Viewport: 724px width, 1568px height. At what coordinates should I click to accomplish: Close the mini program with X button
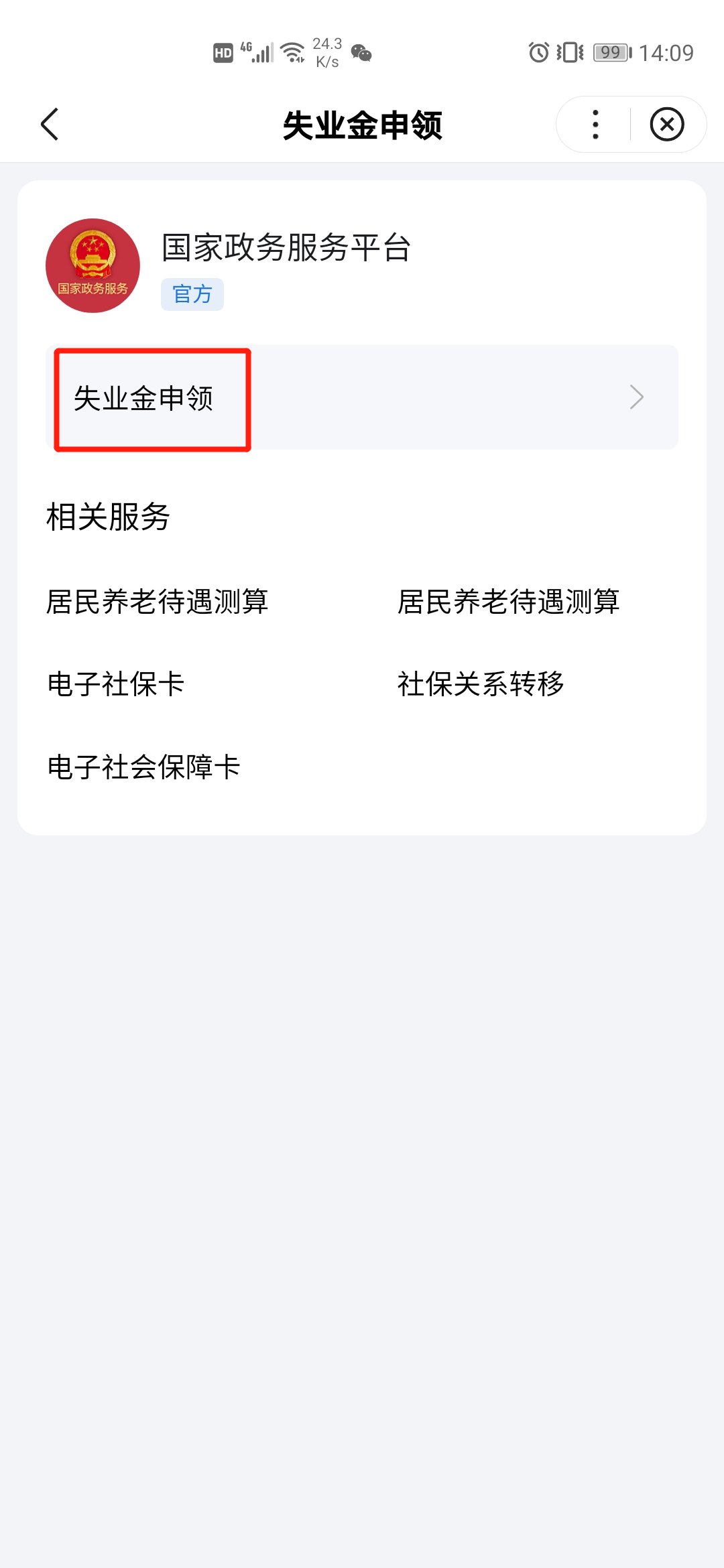tap(666, 125)
